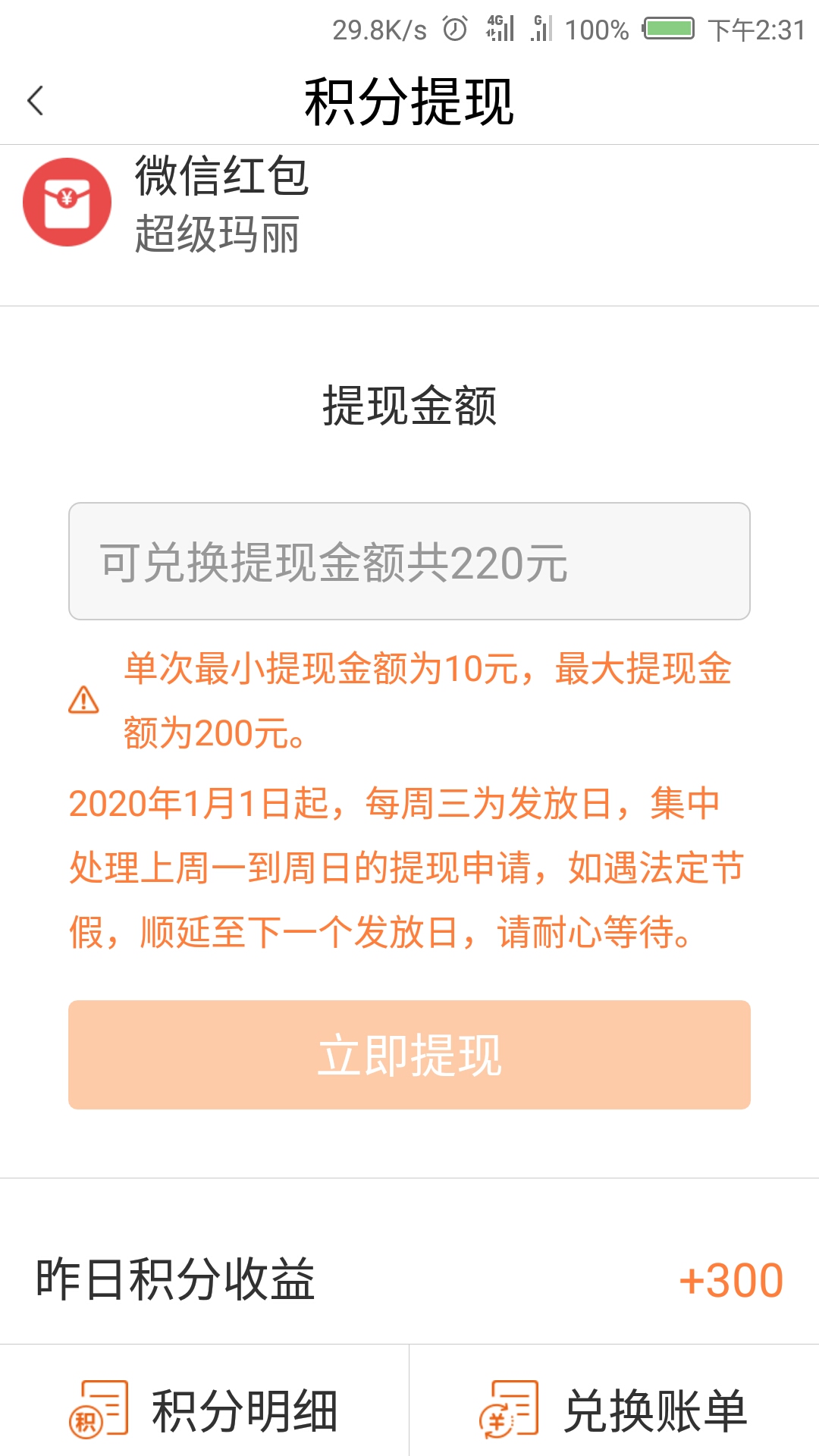Tap the withdrawal amount input field
Image resolution: width=819 pixels, height=1456 pixels.
pyautogui.click(x=409, y=561)
